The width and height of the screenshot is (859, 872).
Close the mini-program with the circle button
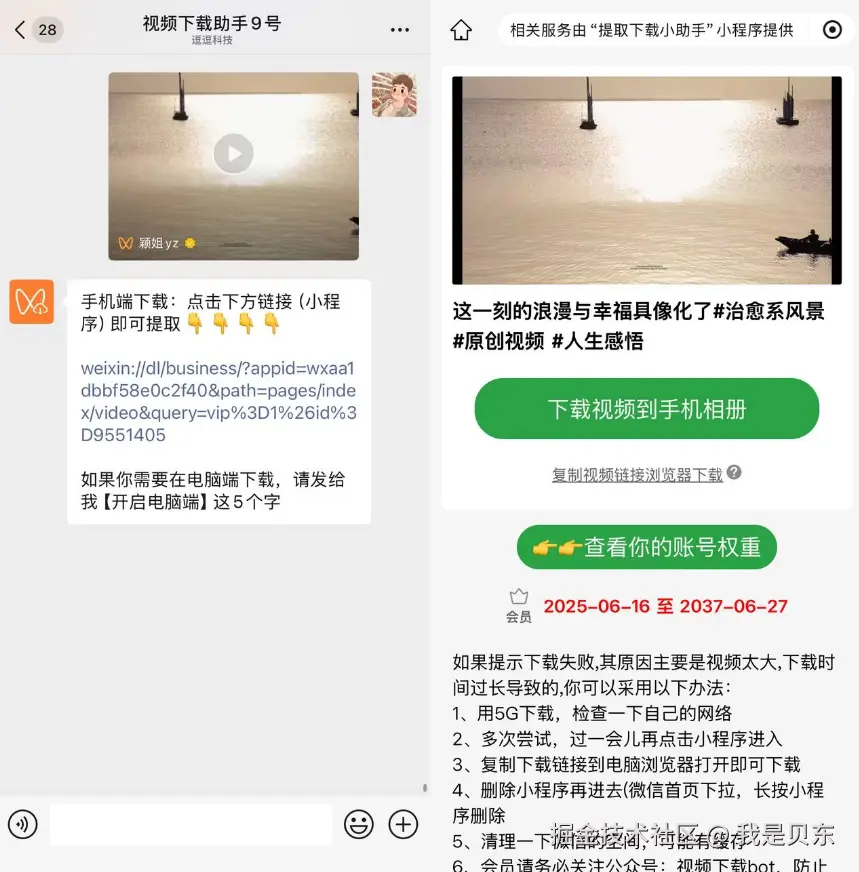coord(832,30)
